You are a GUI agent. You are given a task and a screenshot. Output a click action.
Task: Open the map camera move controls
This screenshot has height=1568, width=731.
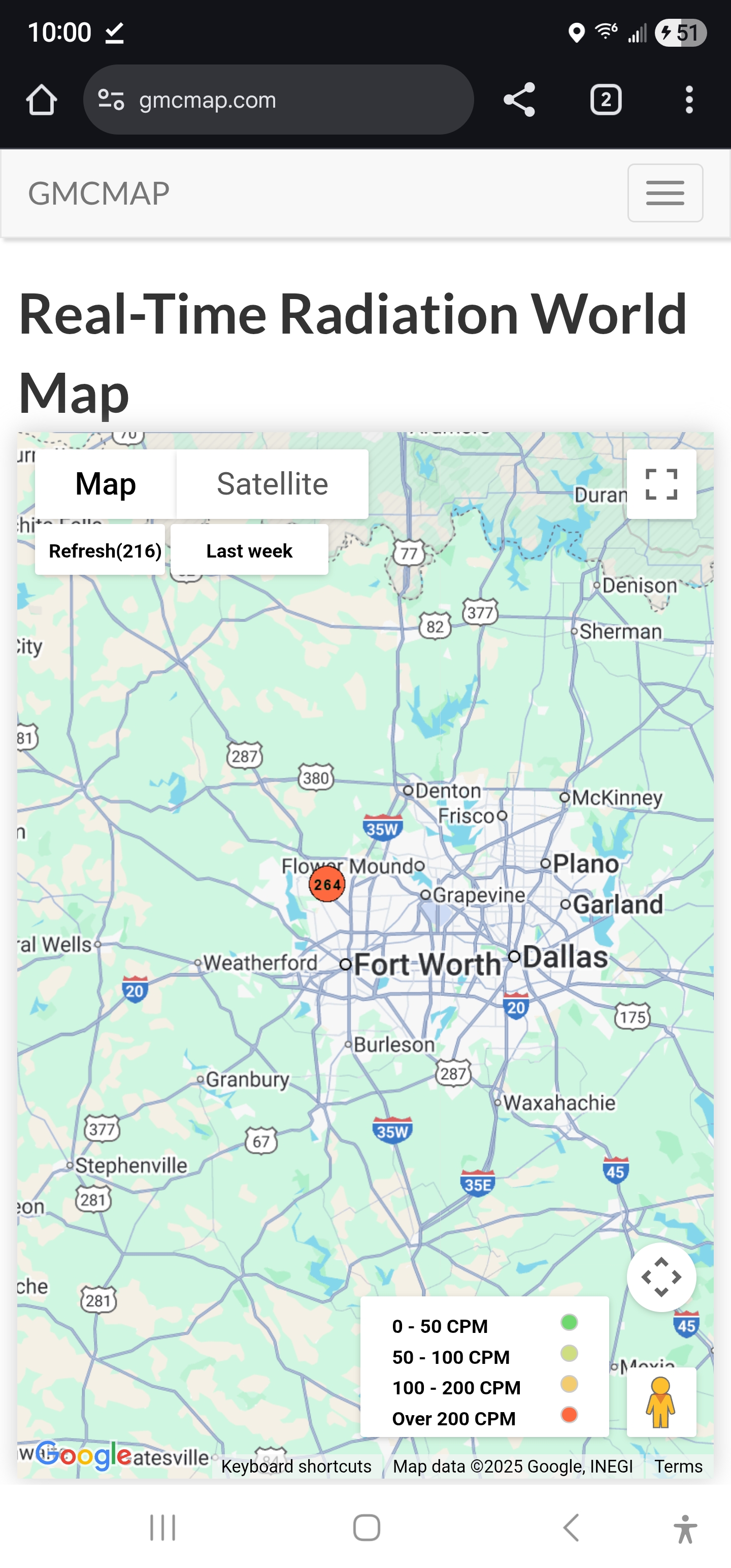coord(661,1277)
